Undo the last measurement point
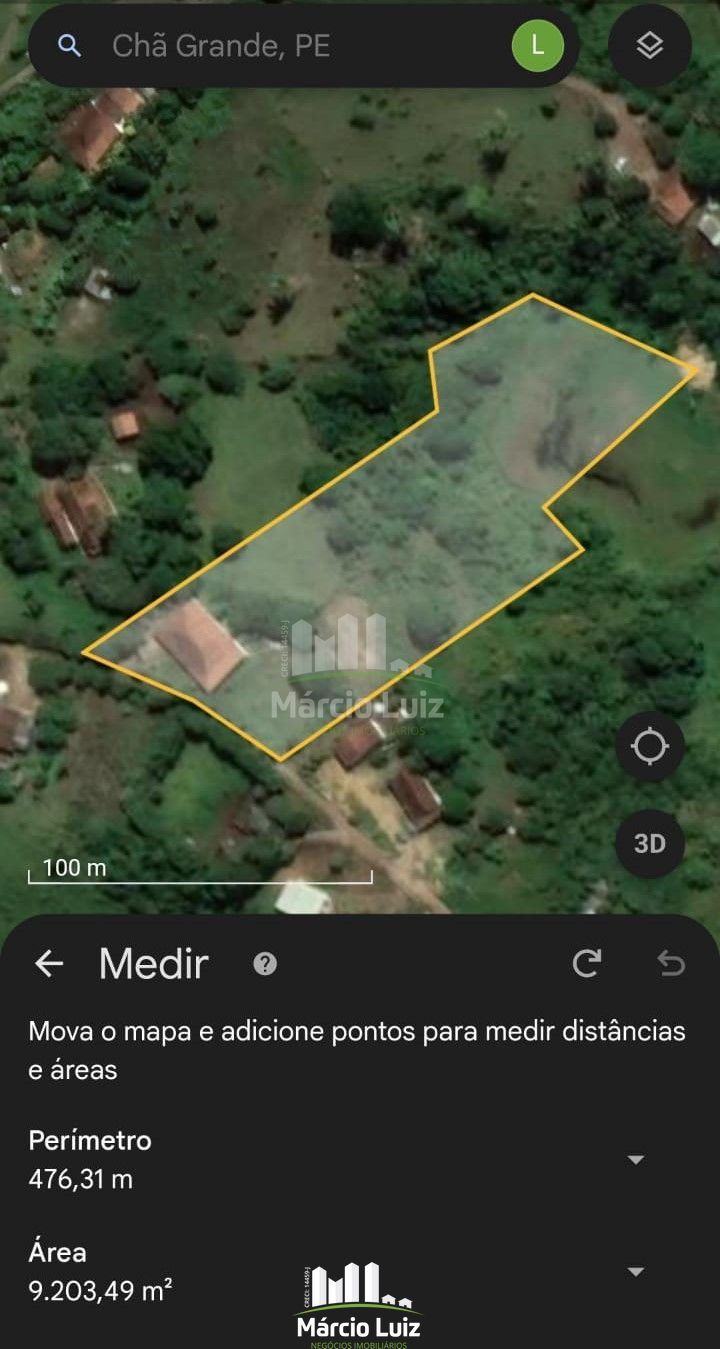Screen dimensions: 720x1349 pos(671,964)
